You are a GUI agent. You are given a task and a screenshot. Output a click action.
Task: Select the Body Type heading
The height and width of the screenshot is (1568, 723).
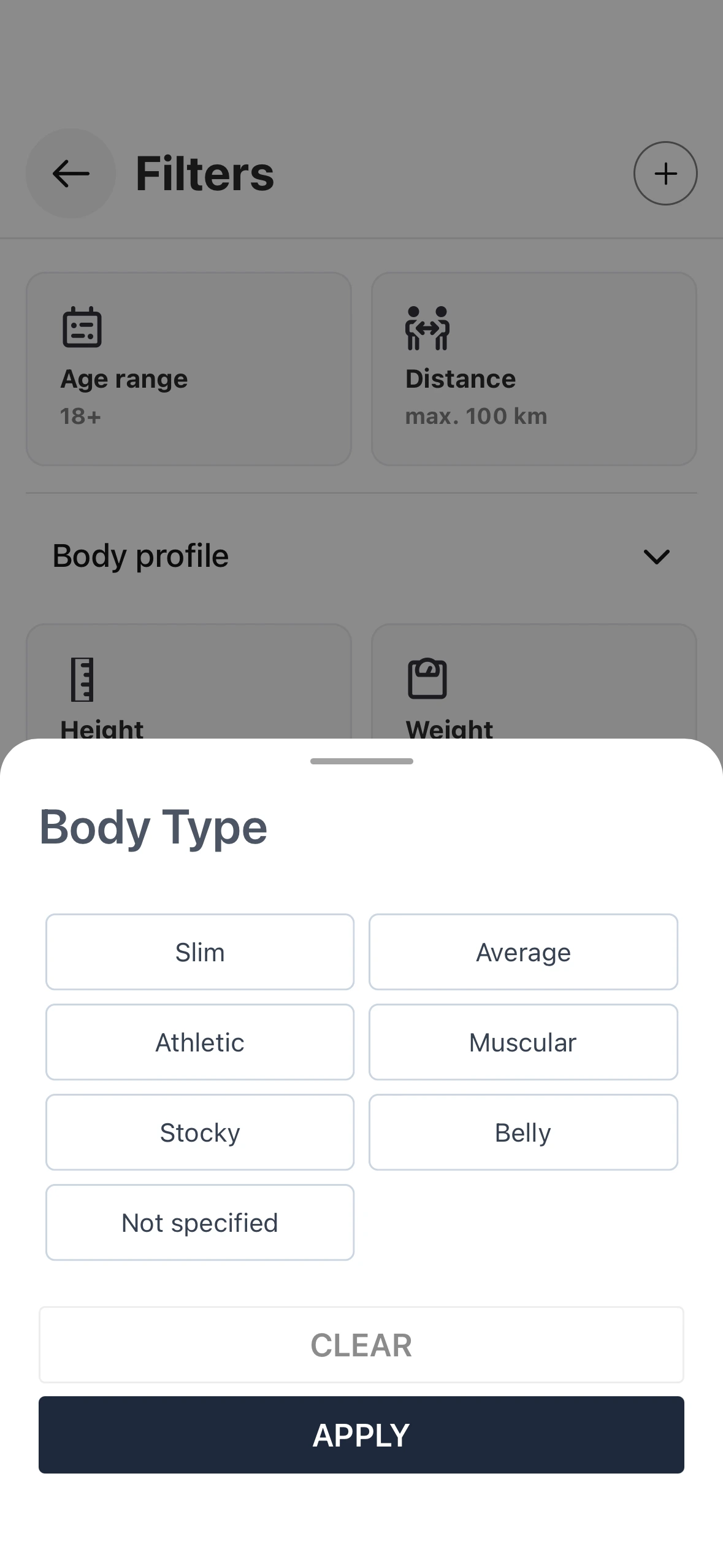154,826
